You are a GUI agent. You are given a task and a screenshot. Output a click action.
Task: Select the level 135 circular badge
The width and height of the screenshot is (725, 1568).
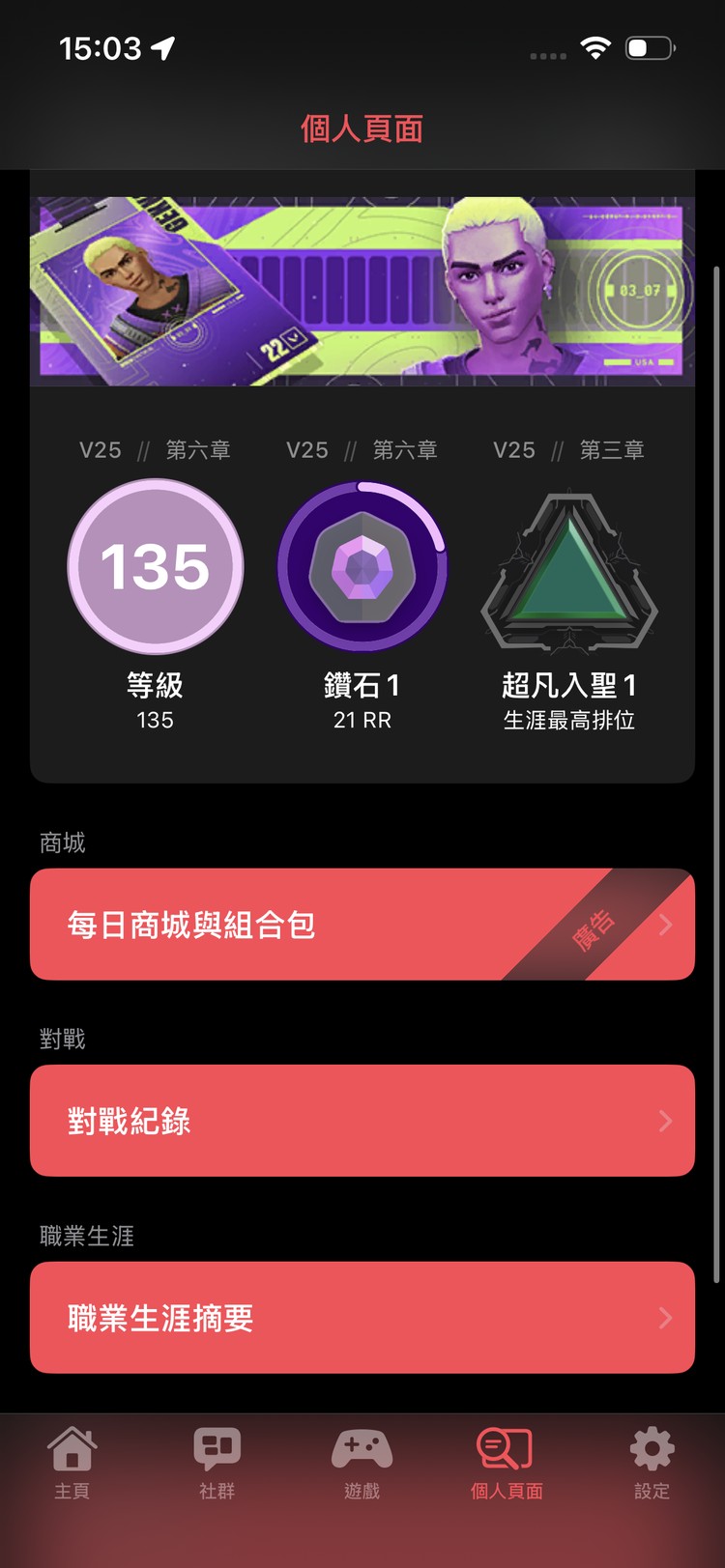[x=156, y=568]
